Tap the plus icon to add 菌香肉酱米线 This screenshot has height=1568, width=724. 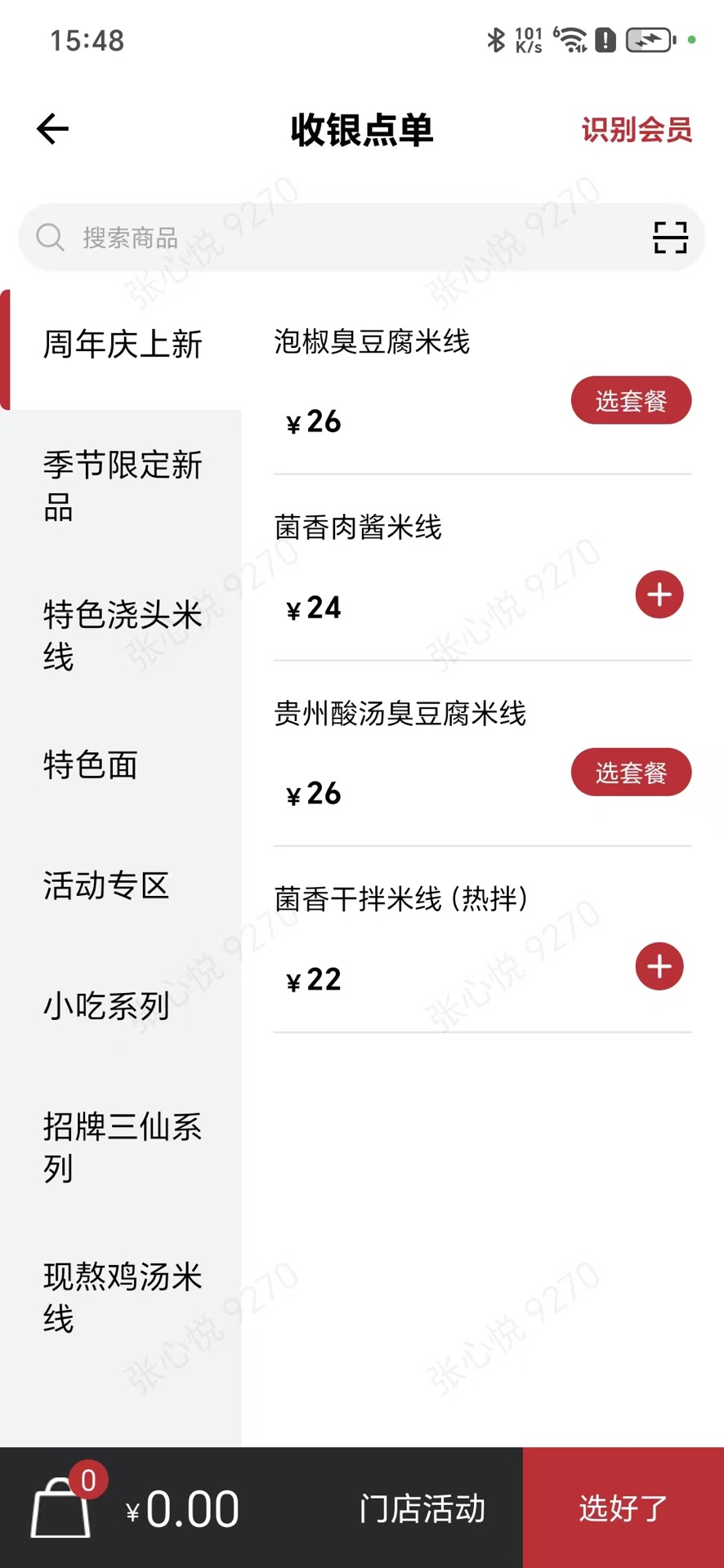659,595
